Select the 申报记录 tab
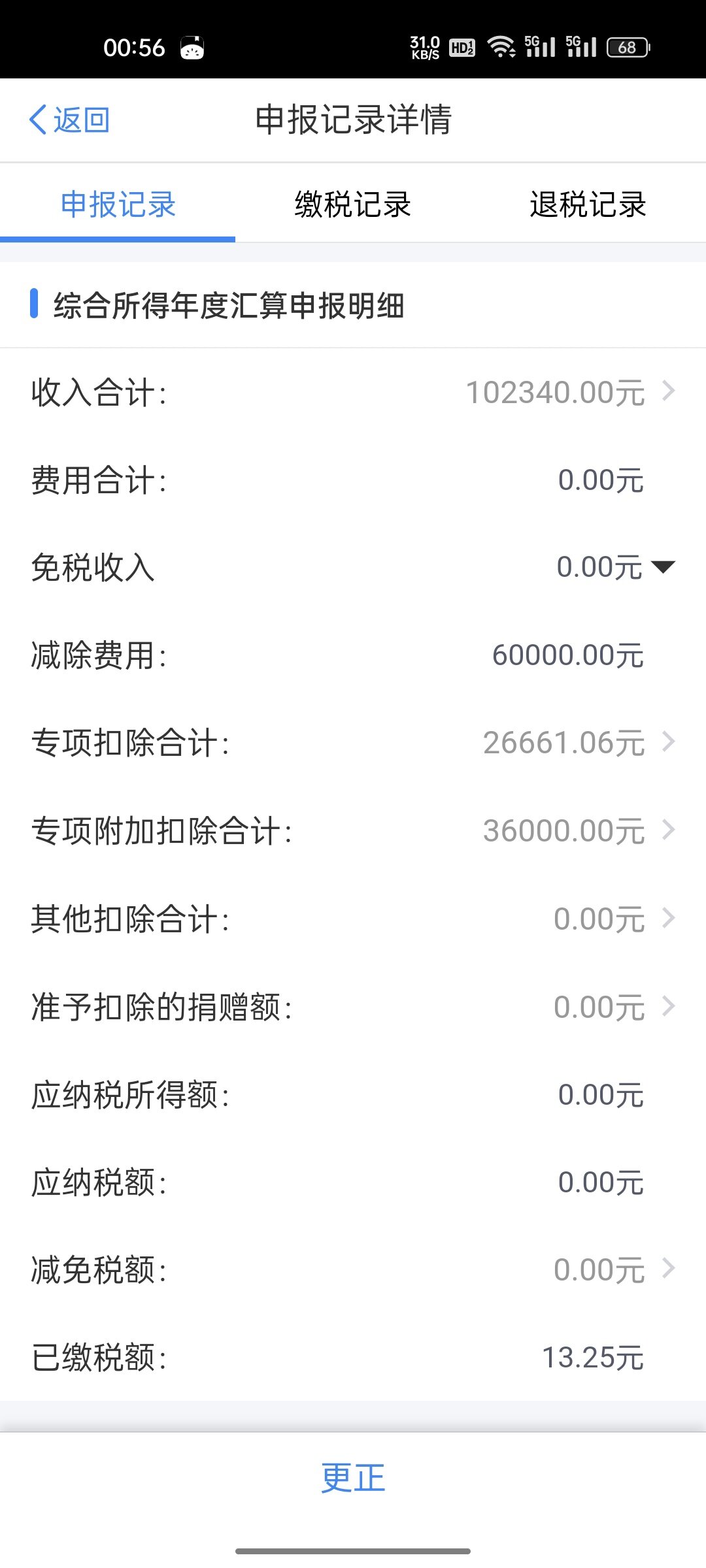This screenshot has width=706, height=1568. [118, 204]
